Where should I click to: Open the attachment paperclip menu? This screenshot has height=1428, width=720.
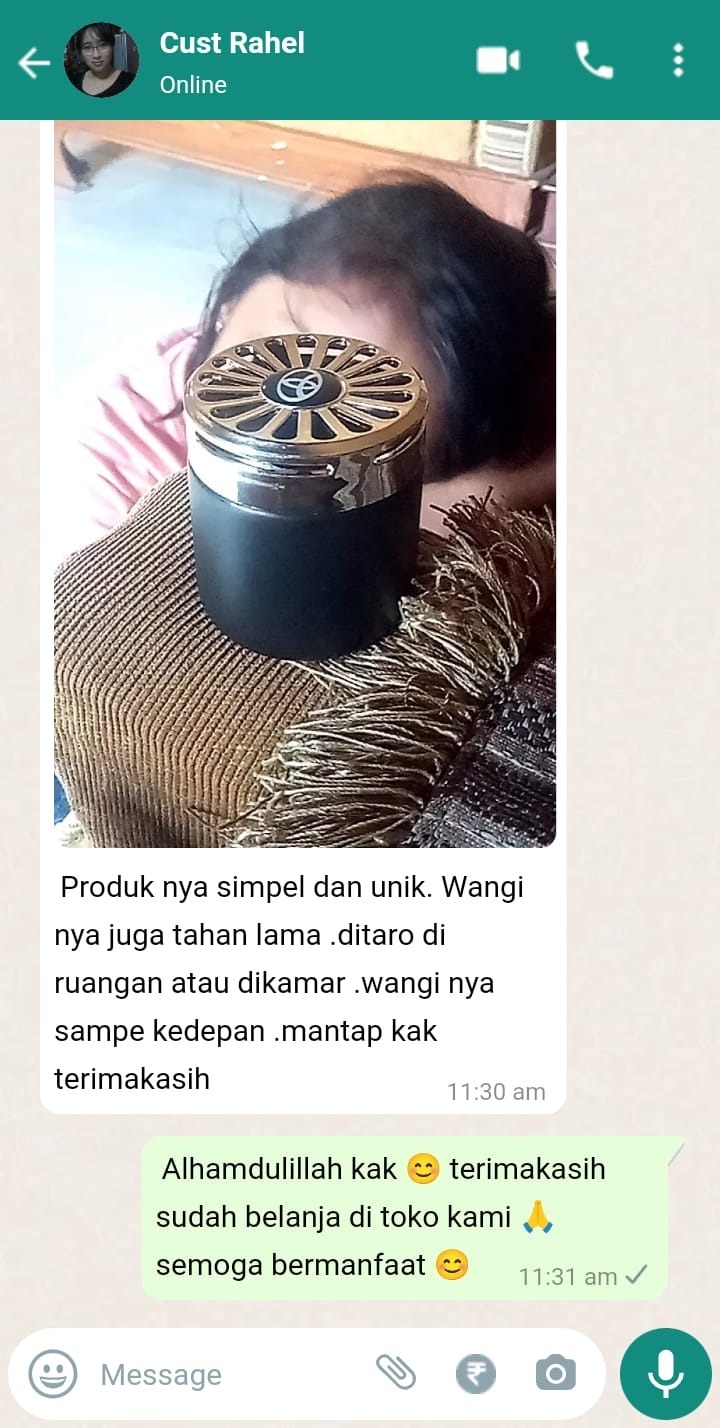pos(396,1373)
